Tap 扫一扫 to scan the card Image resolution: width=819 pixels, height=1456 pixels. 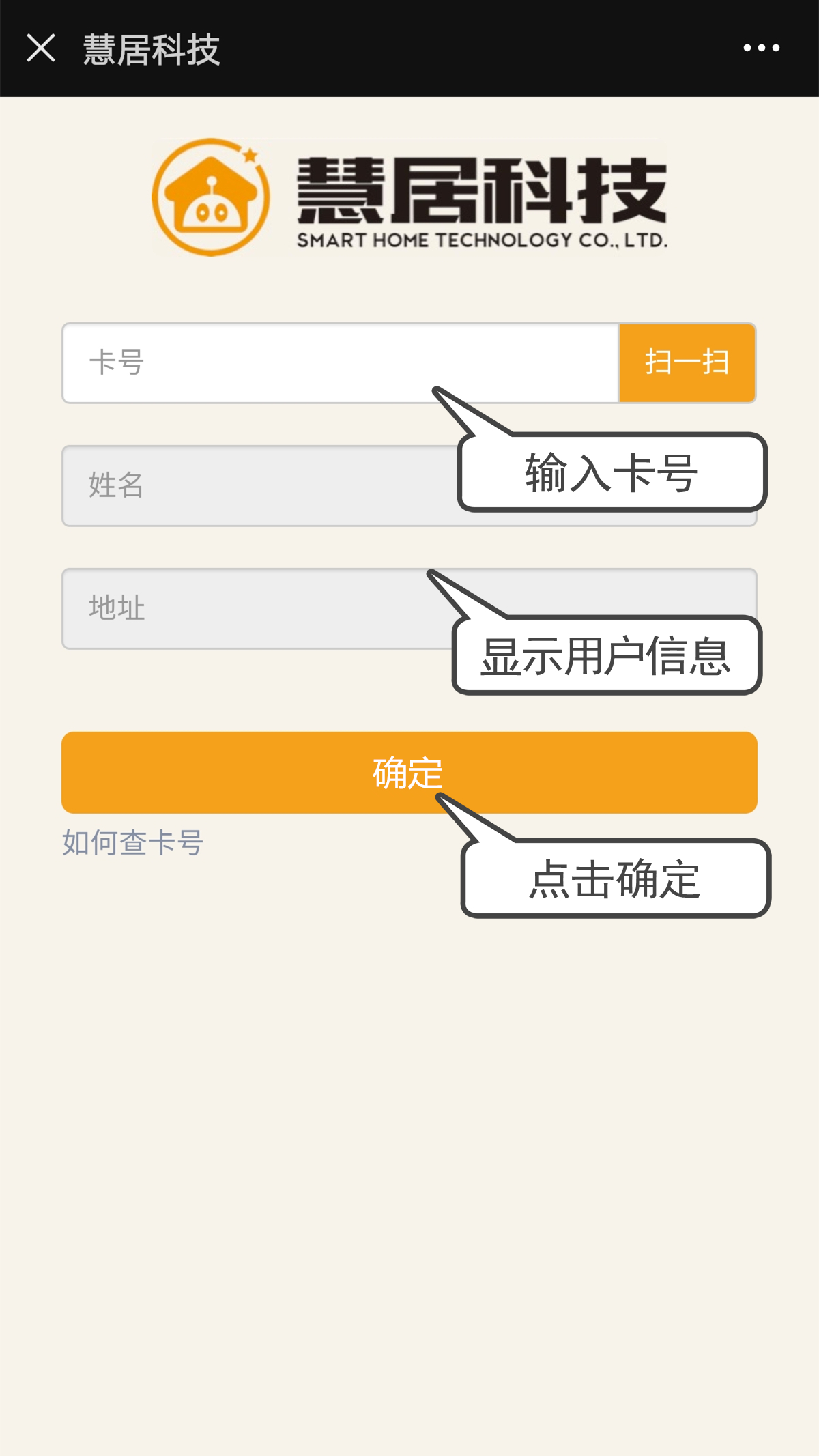(687, 363)
